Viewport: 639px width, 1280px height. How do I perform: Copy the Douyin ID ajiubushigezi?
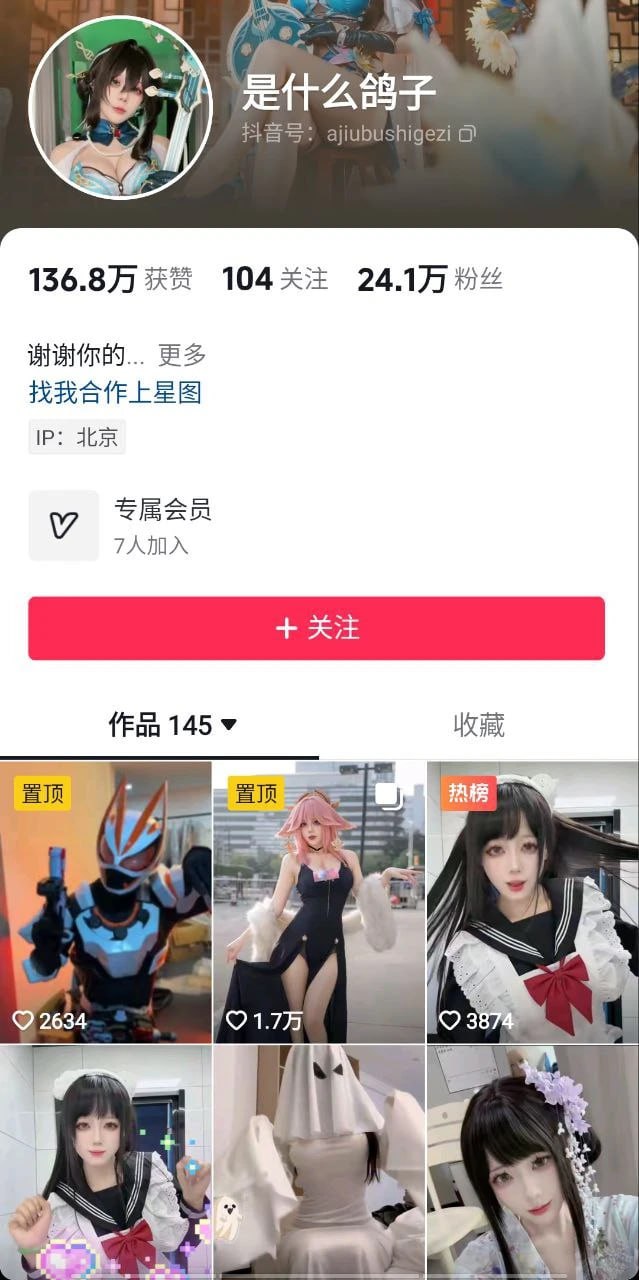point(467,134)
